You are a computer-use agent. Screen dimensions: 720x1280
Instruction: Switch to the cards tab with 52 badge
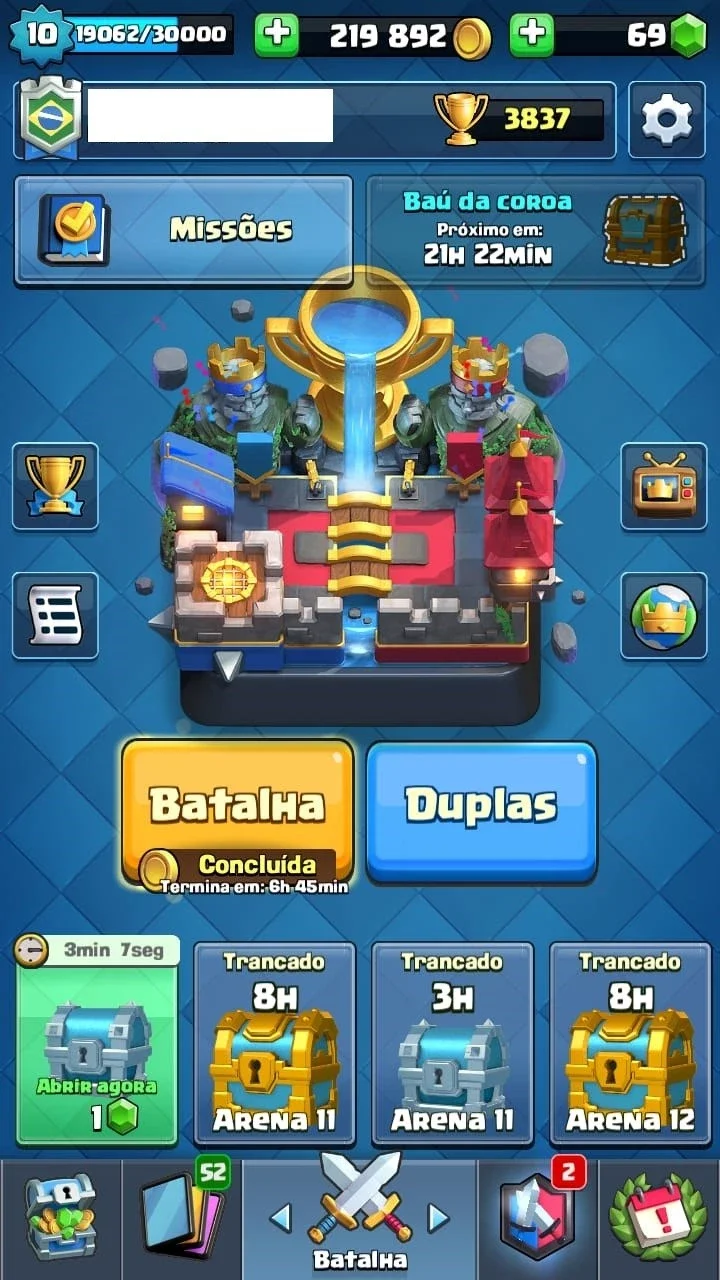181,1218
